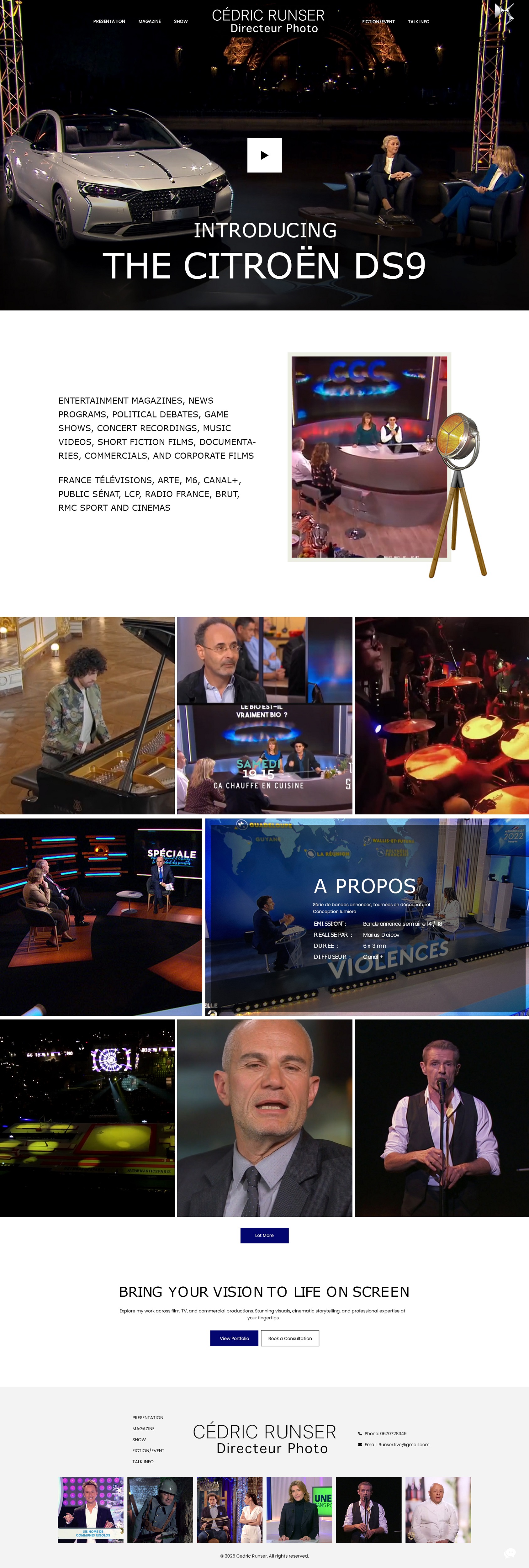Image resolution: width=529 pixels, height=1568 pixels.
Task: Open the "Les noms de communes rigolos" thumbnail
Action: pos(91,1510)
